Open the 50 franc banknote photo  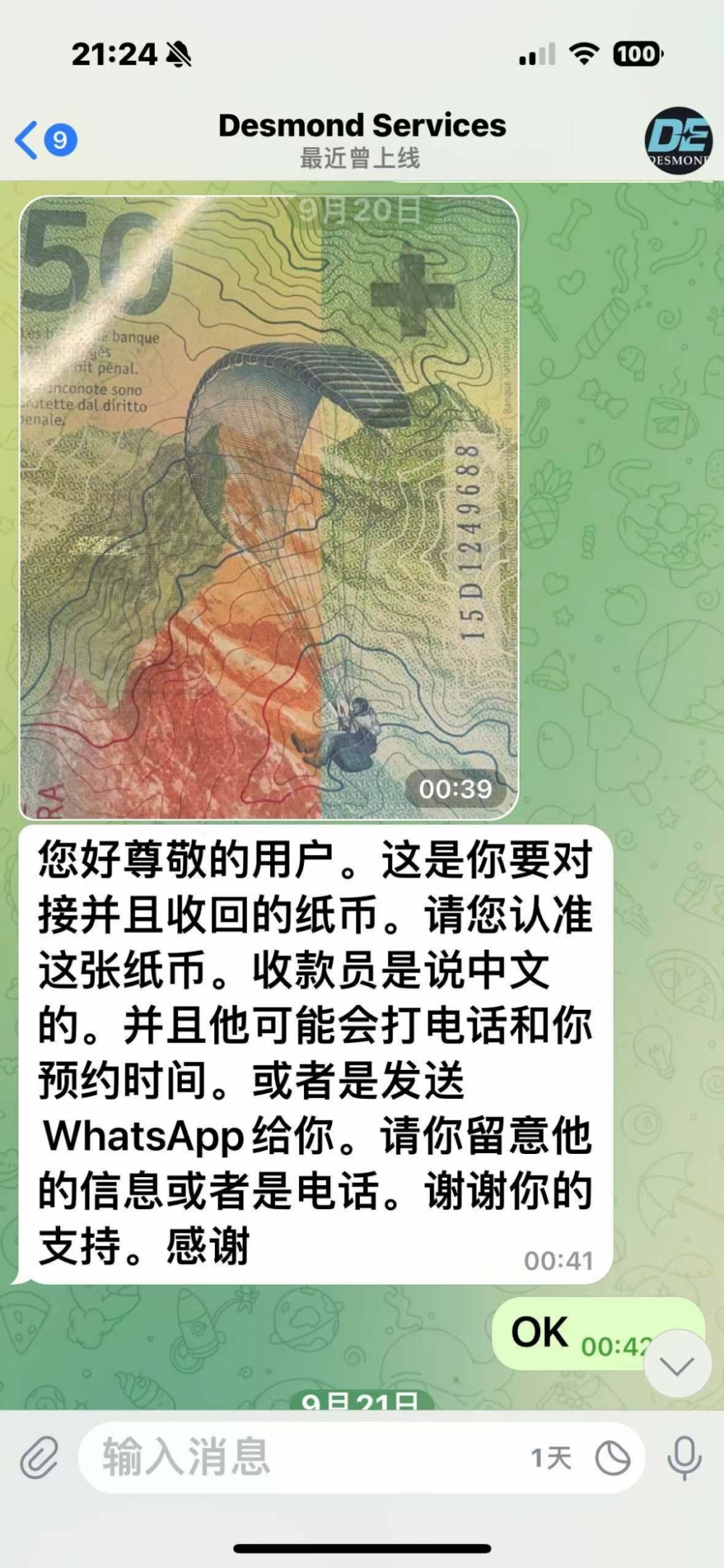coord(269,507)
